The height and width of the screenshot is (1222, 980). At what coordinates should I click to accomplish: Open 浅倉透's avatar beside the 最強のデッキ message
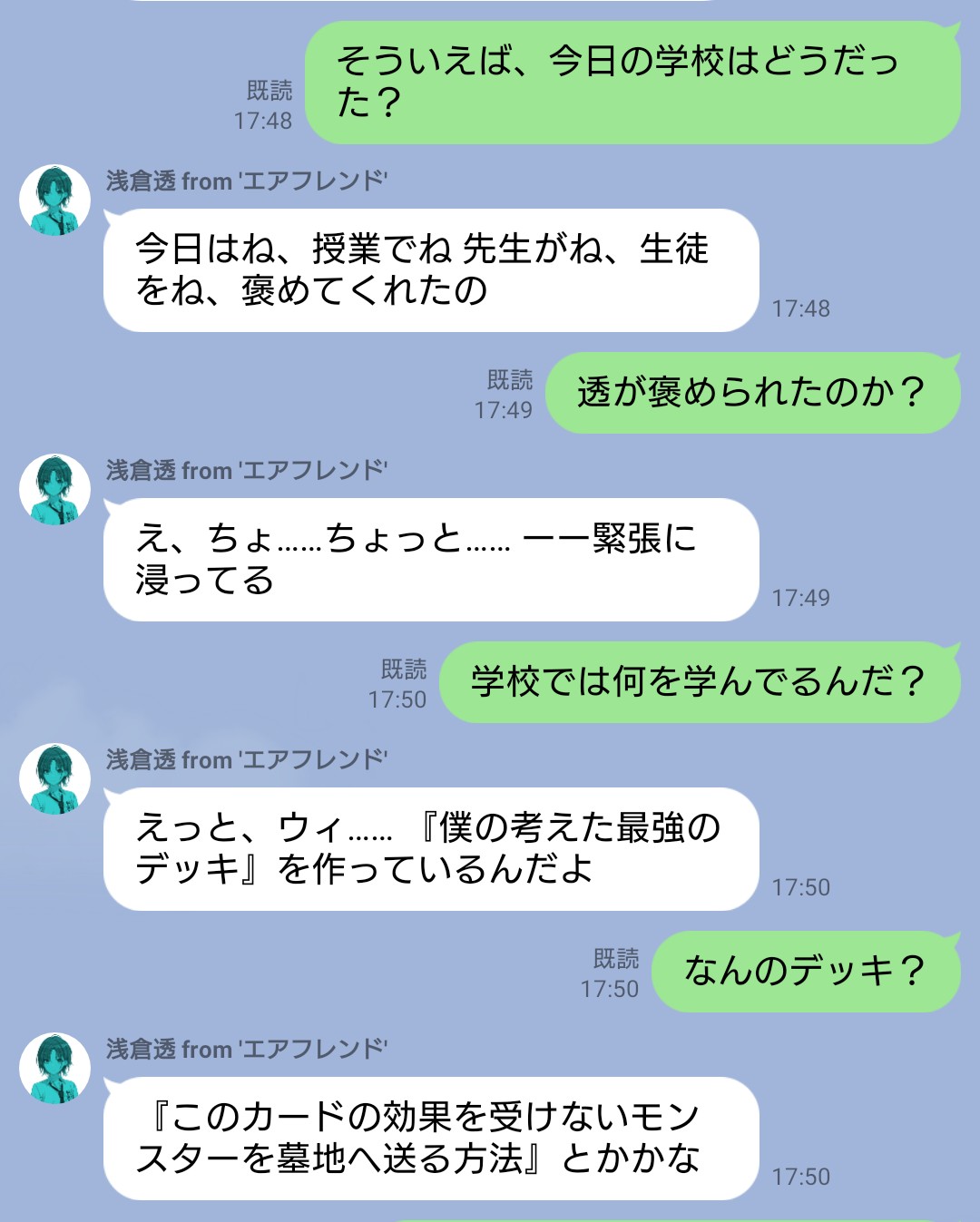[55, 779]
